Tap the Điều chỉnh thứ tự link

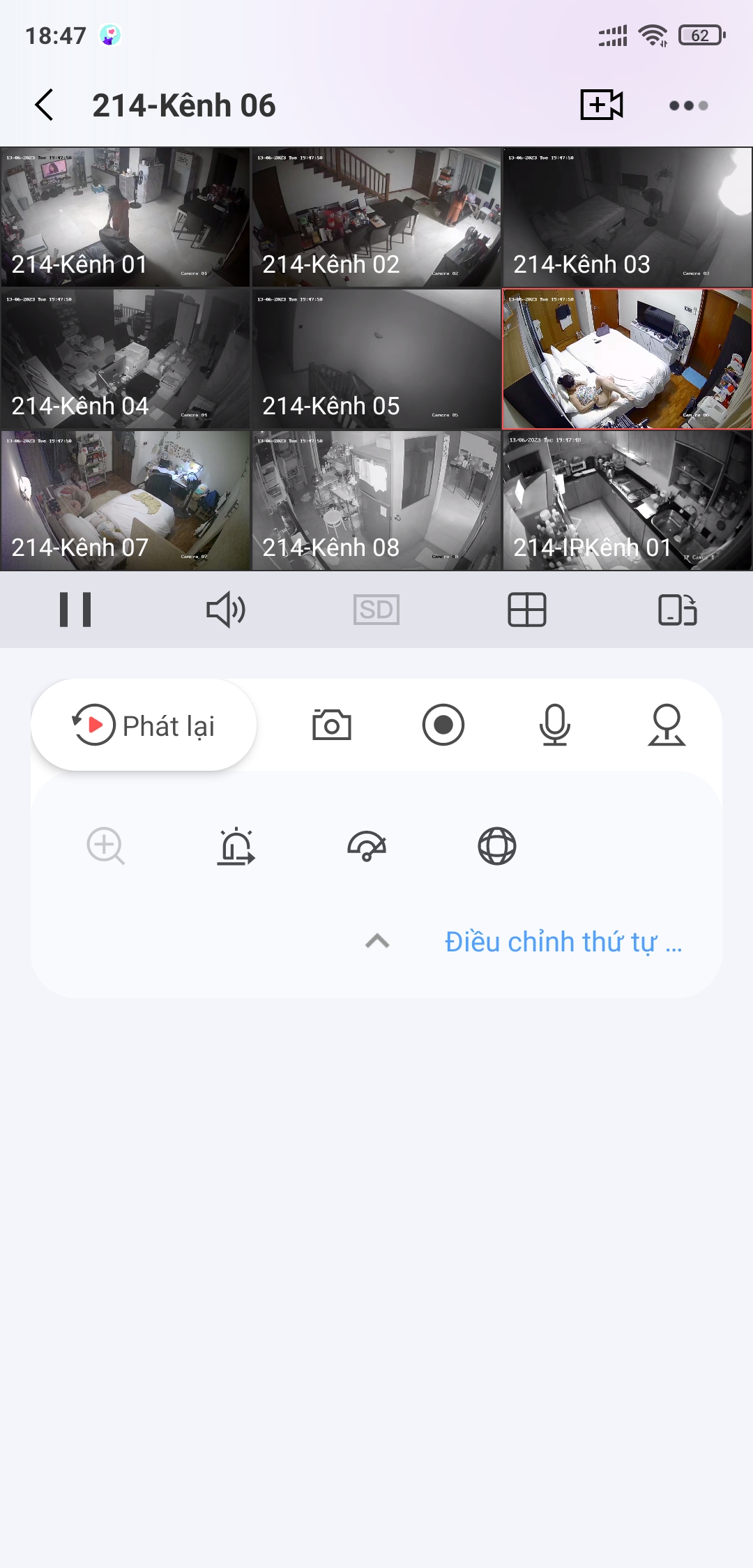point(563,942)
